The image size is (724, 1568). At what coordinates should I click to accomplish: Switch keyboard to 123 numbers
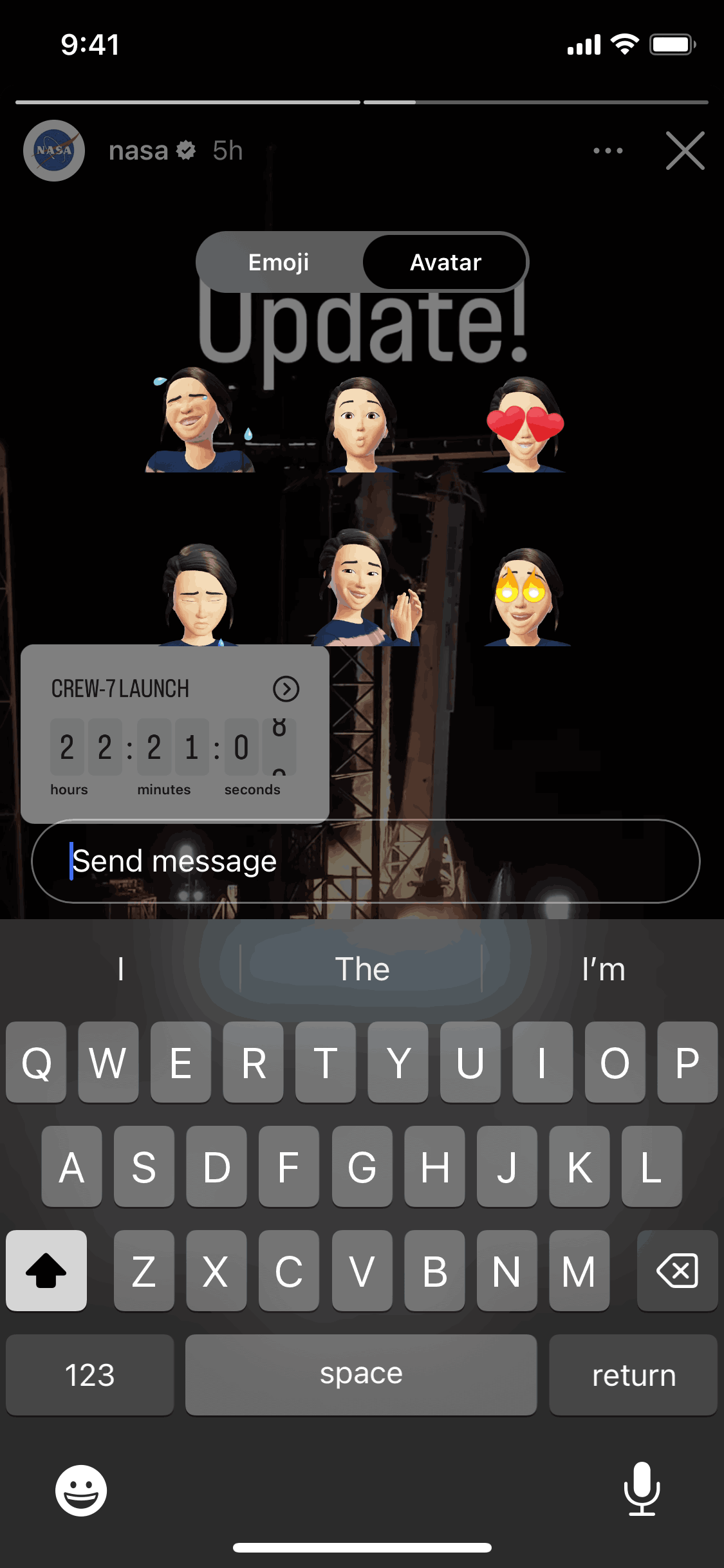coord(89,1375)
